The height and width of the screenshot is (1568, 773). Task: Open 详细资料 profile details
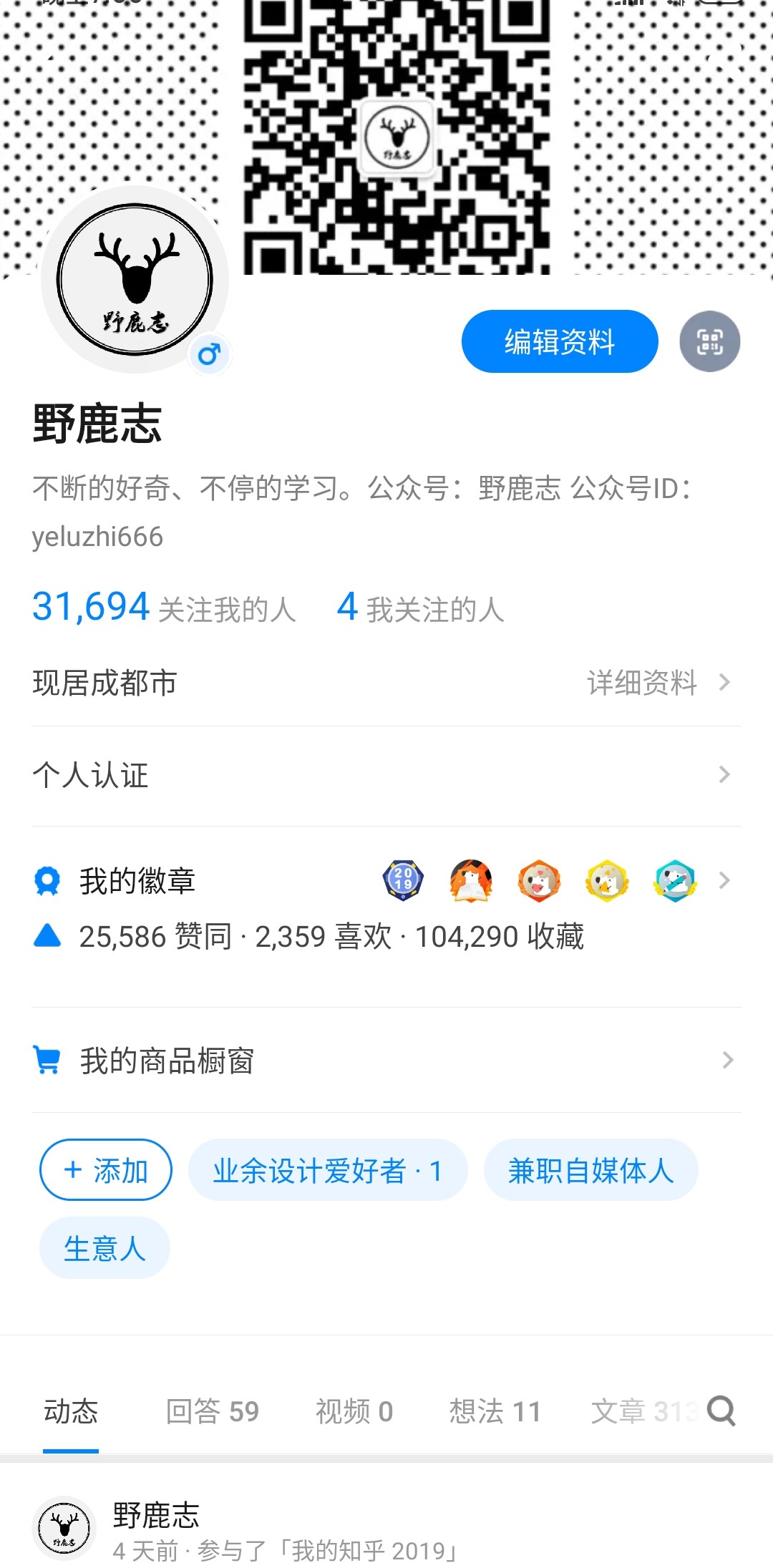tap(657, 683)
